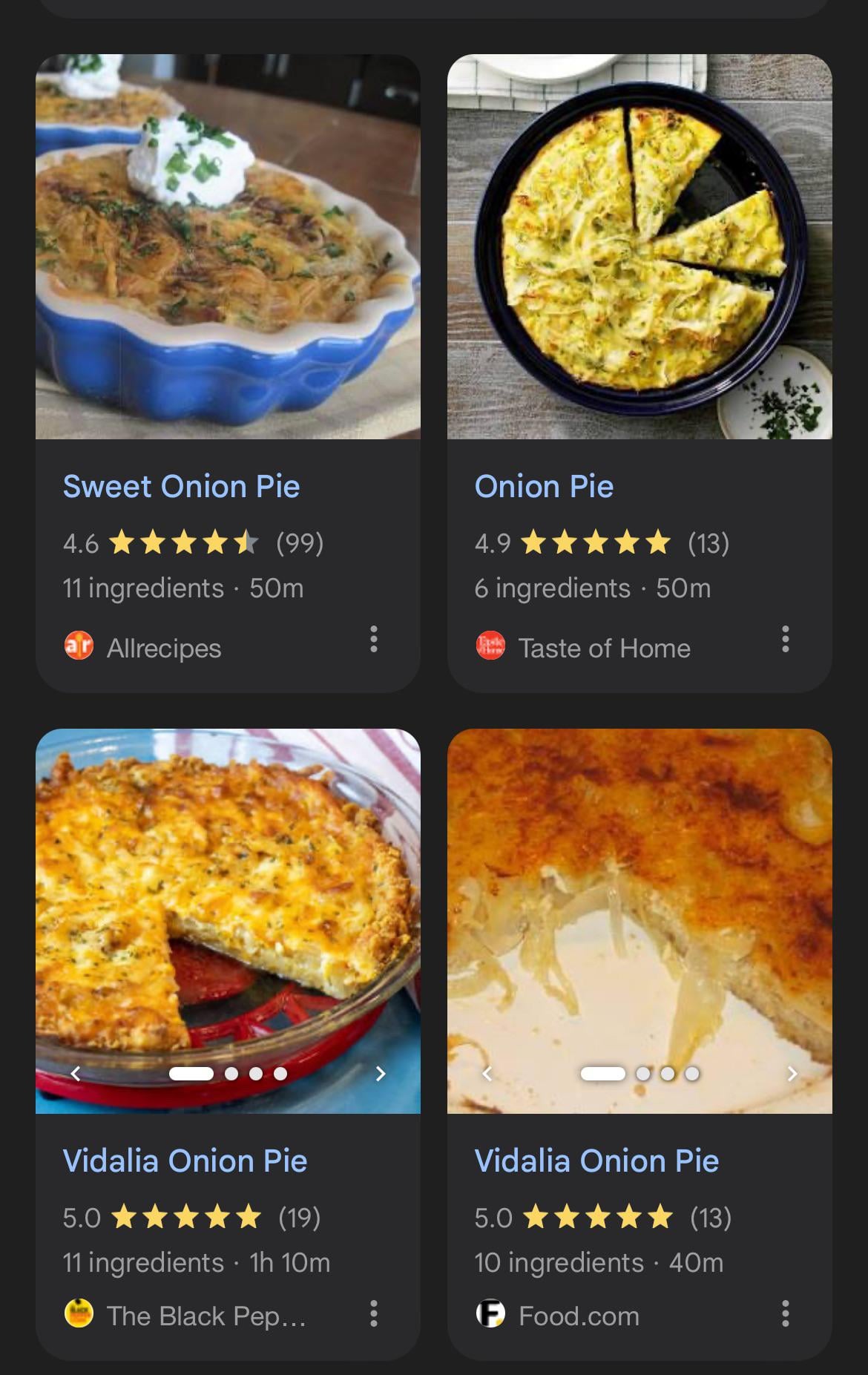
Task: Show previous photo on The Black Pepper recipe
Action: [x=75, y=1074]
